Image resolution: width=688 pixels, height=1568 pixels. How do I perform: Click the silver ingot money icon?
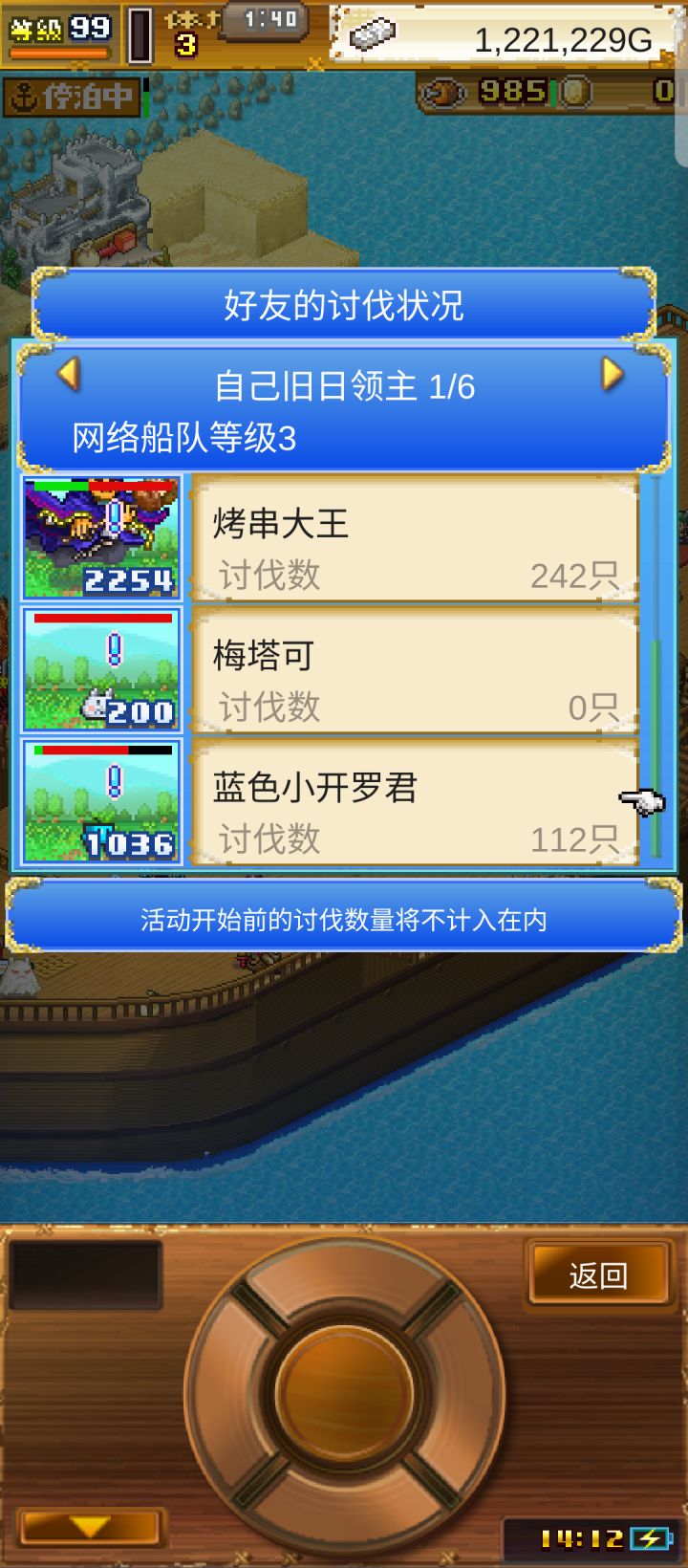(373, 37)
